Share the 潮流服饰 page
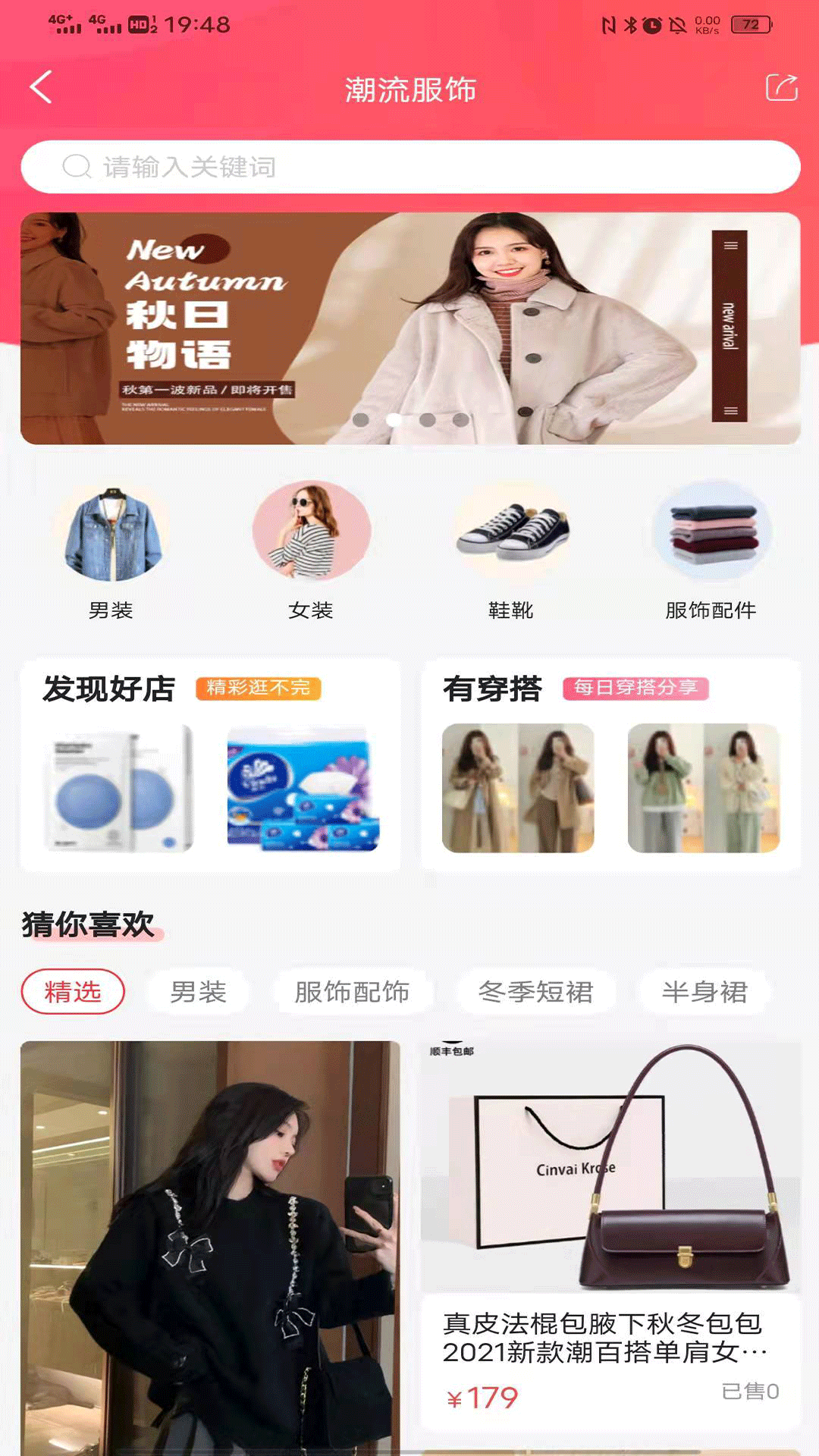This screenshot has height=1456, width=819. coord(781,87)
